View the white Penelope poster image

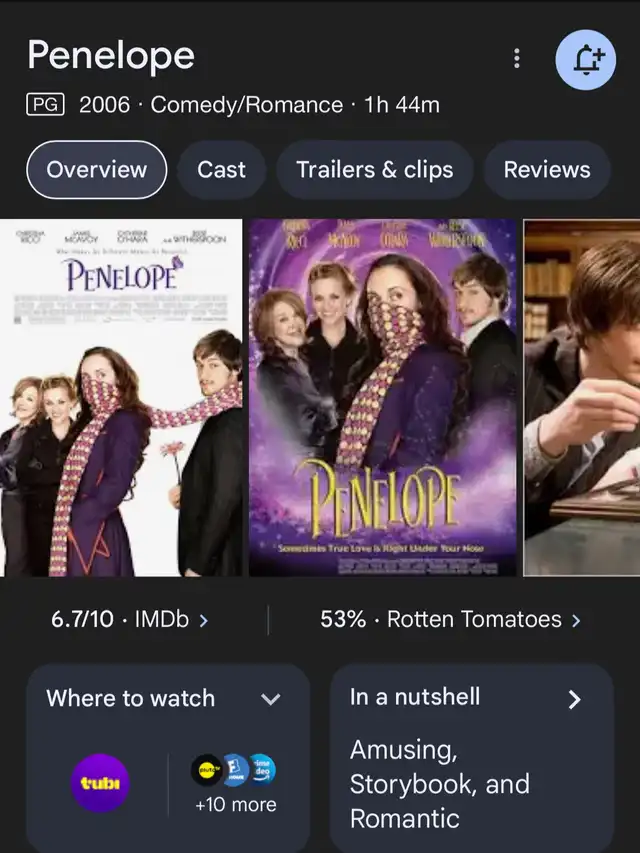click(121, 397)
